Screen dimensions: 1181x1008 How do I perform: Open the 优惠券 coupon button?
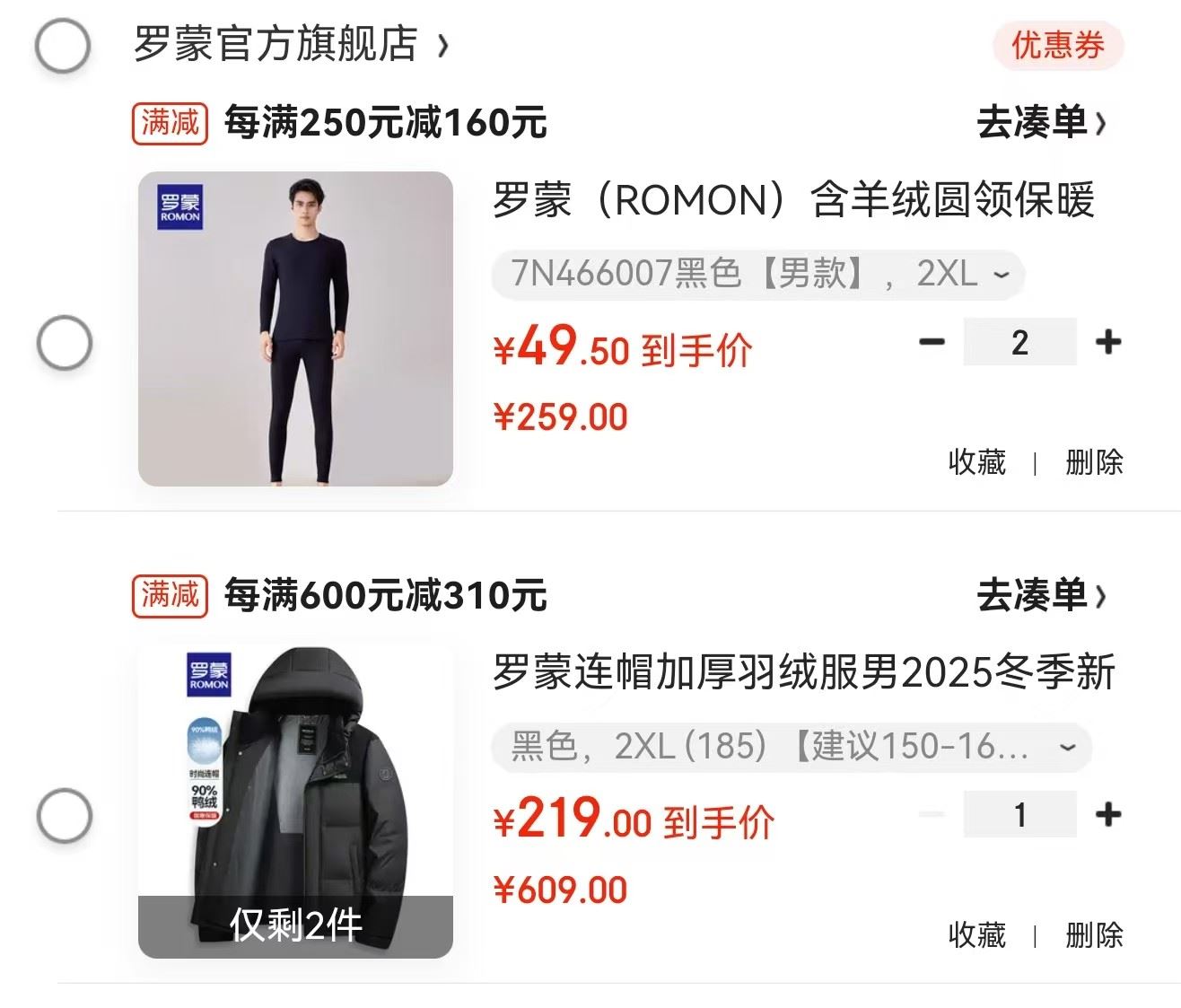1057,45
